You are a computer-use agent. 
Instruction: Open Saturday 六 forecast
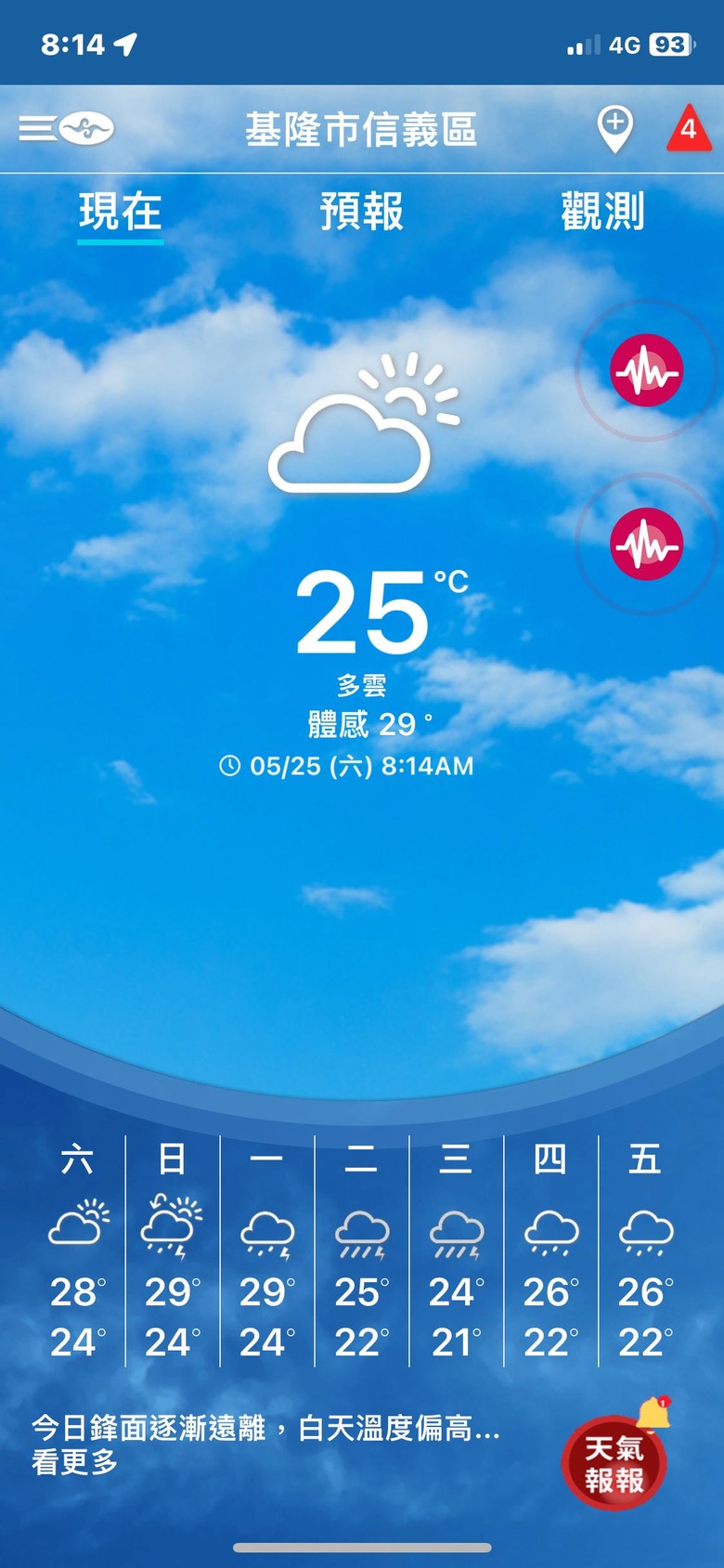78,1250
